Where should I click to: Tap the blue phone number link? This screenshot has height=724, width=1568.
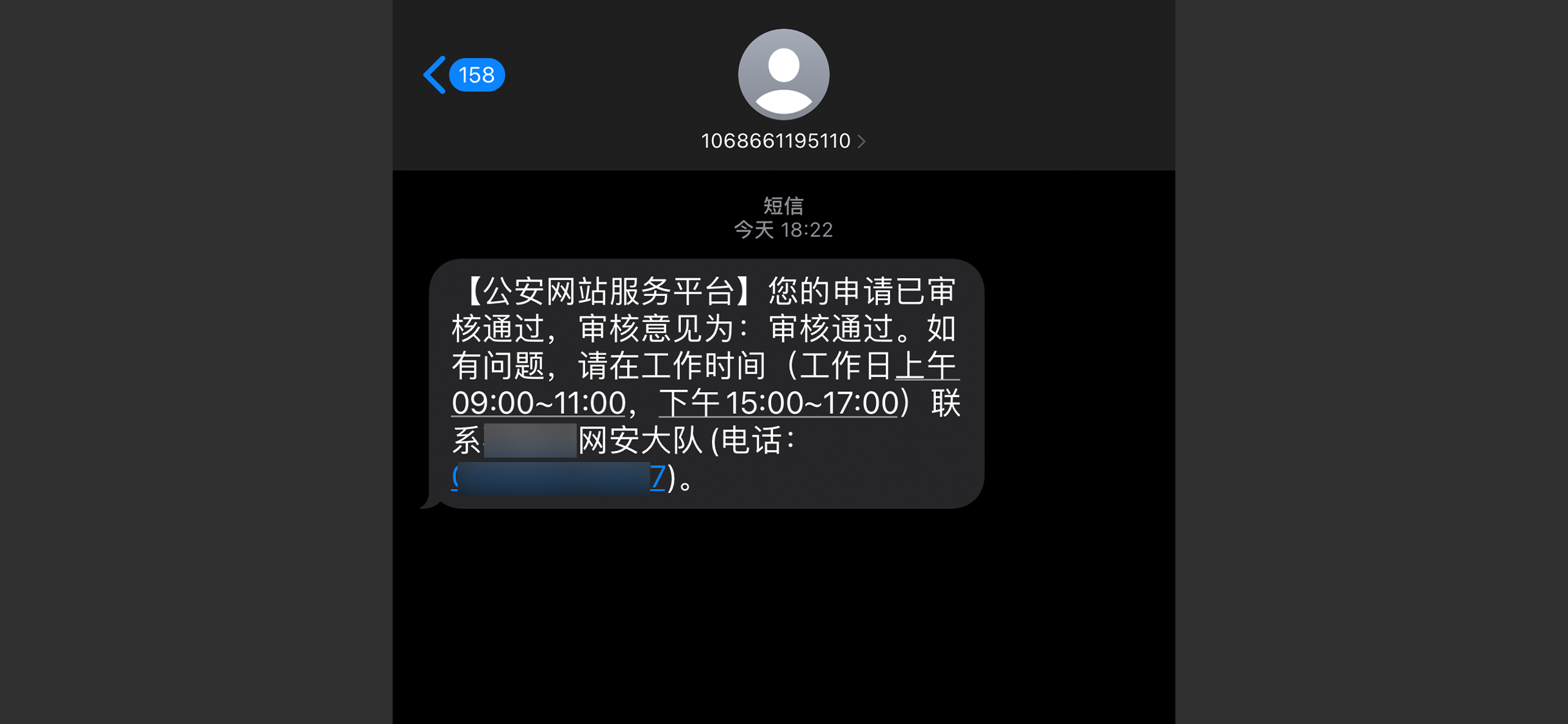[557, 478]
